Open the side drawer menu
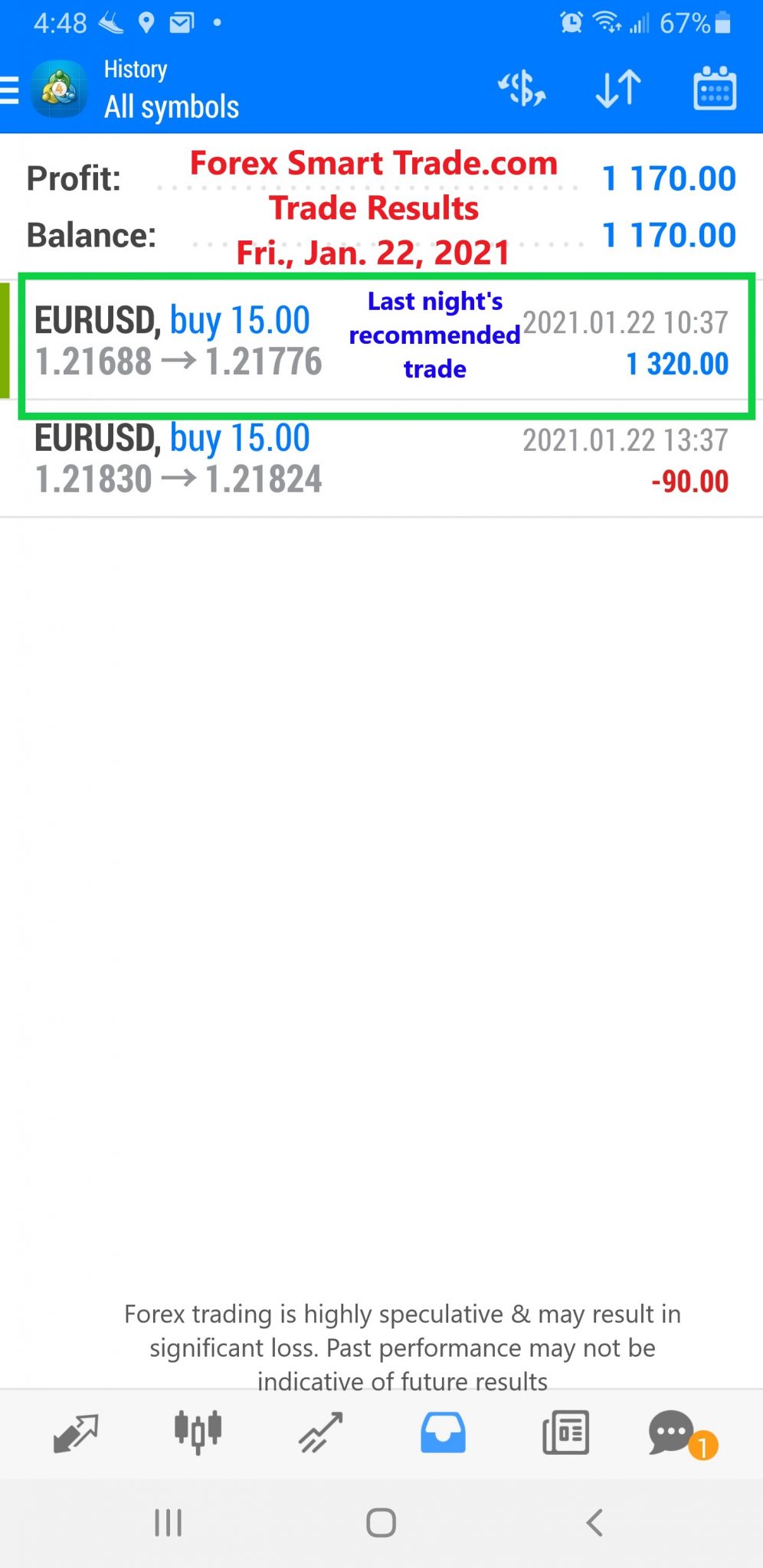The image size is (763, 1568). pyautogui.click(x=11, y=90)
